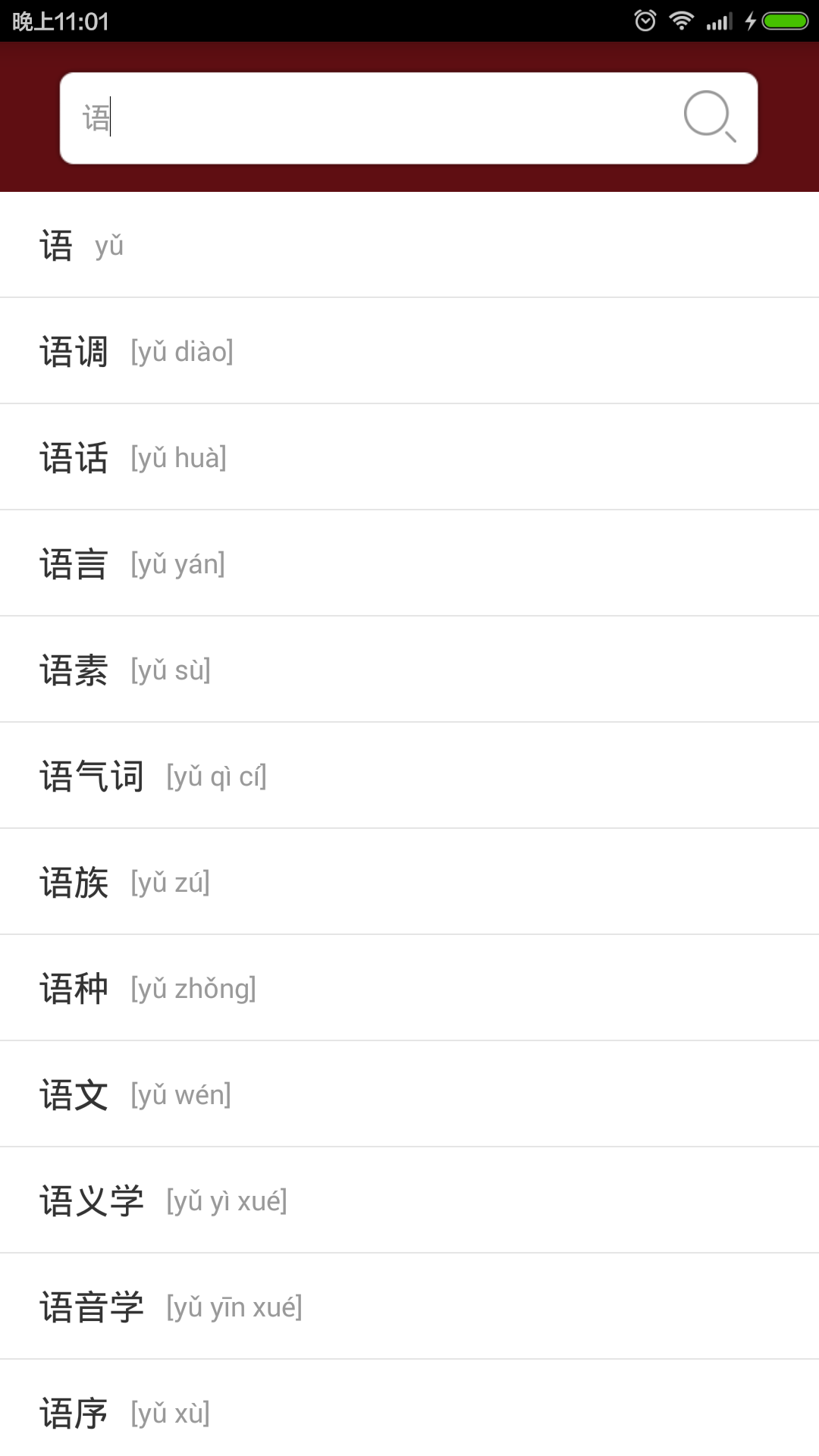View the entry 语言 [yǔ yán]
The height and width of the screenshot is (1456, 819).
409,563
